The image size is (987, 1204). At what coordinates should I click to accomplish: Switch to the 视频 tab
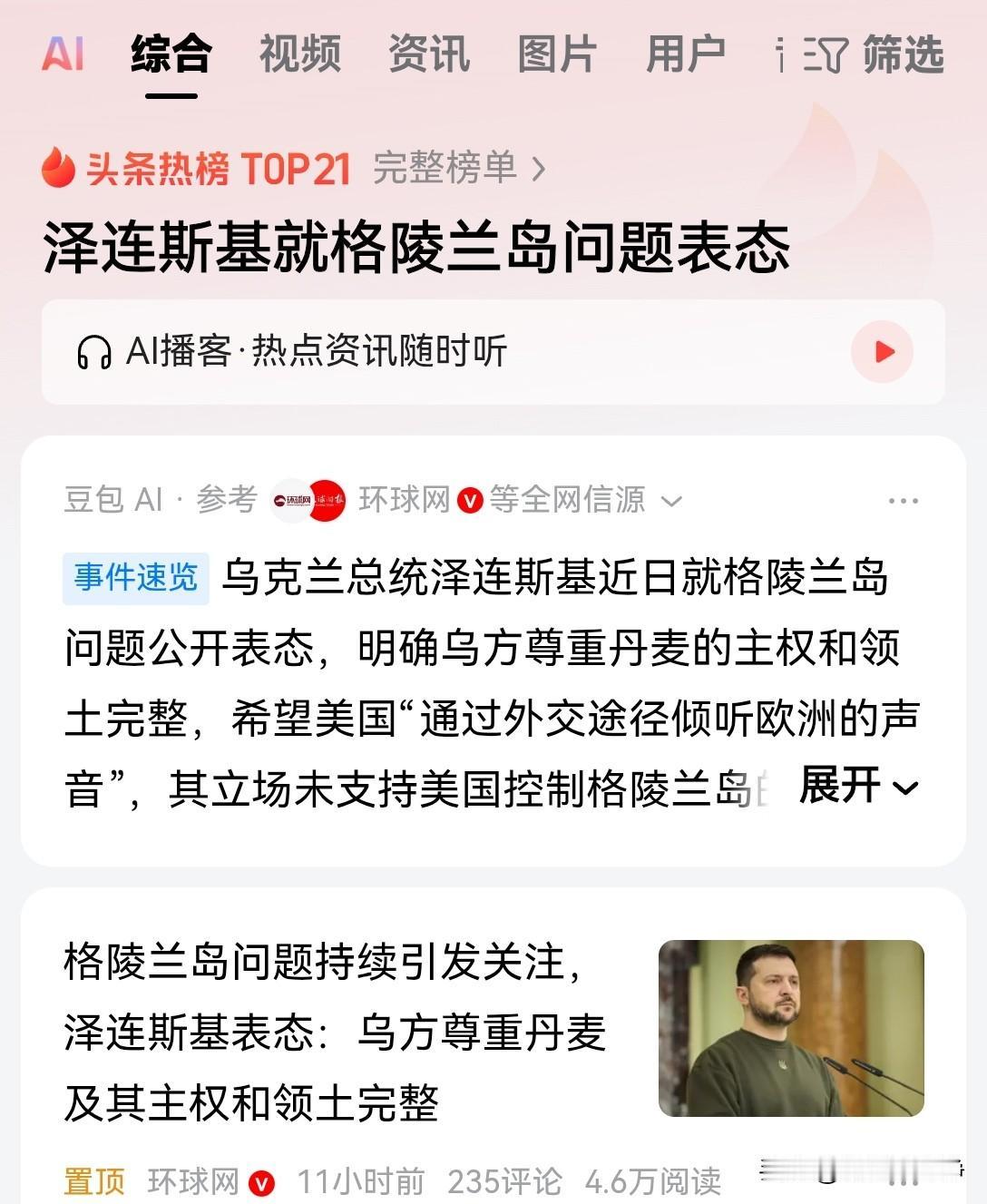point(300,56)
